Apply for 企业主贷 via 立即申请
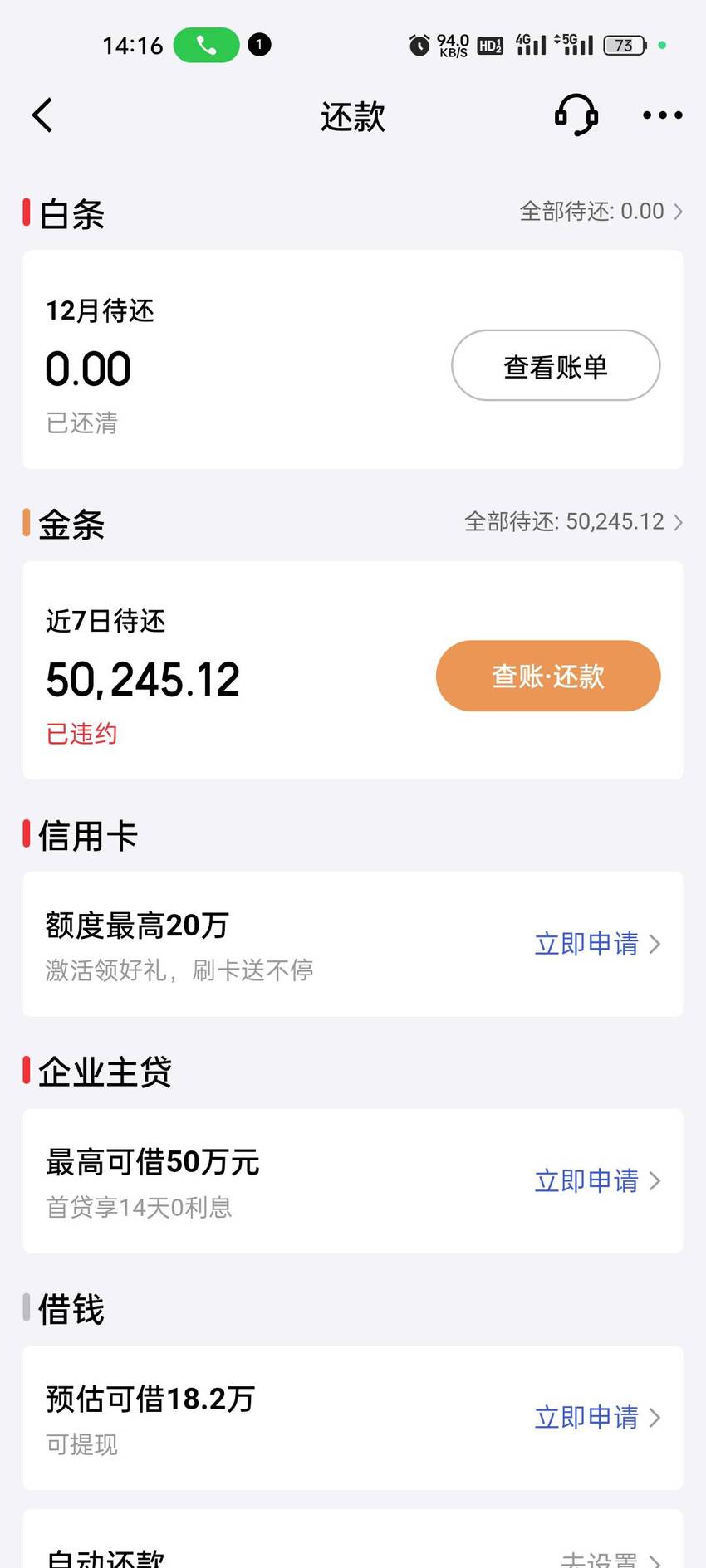This screenshot has width=706, height=1568. [x=598, y=1180]
